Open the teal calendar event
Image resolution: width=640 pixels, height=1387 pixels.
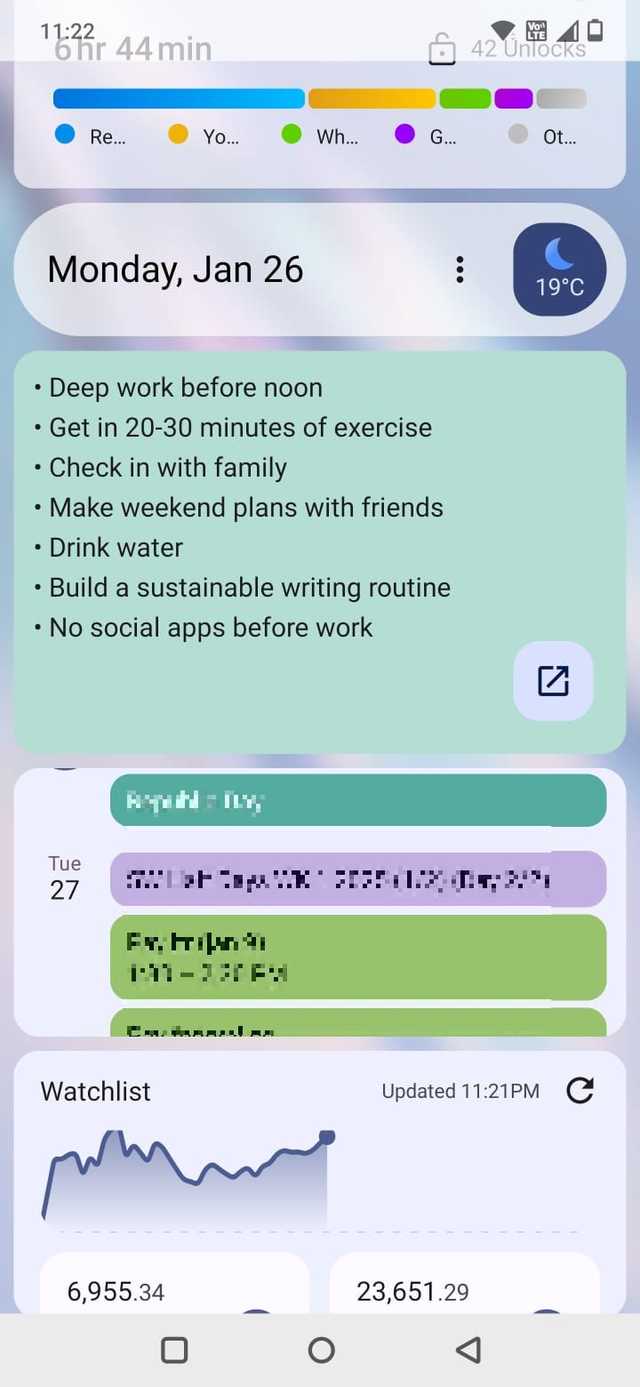tap(358, 801)
